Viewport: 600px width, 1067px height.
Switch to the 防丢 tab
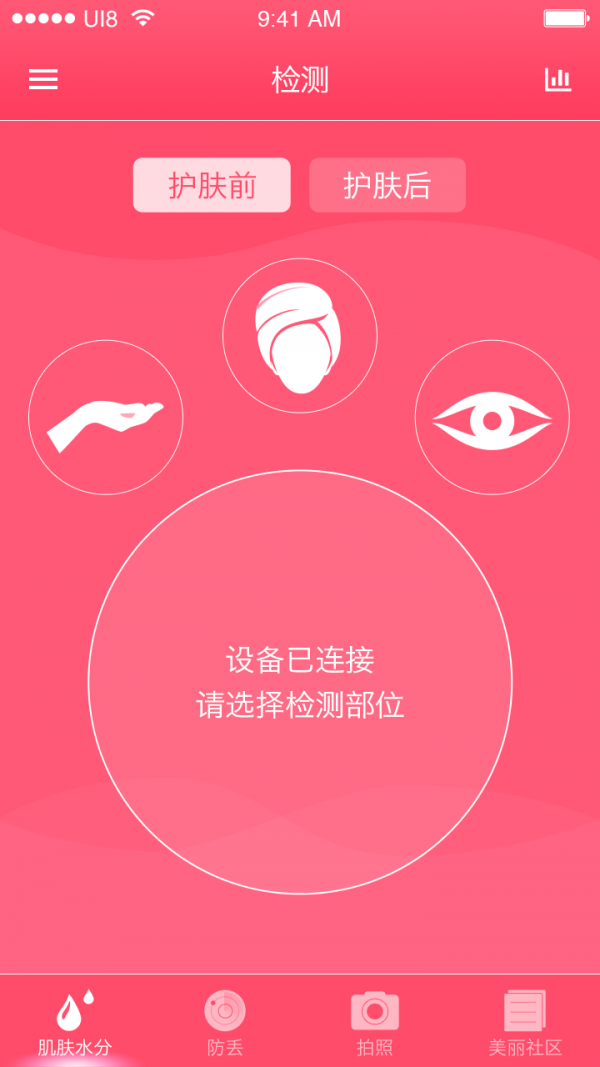tap(225, 1022)
